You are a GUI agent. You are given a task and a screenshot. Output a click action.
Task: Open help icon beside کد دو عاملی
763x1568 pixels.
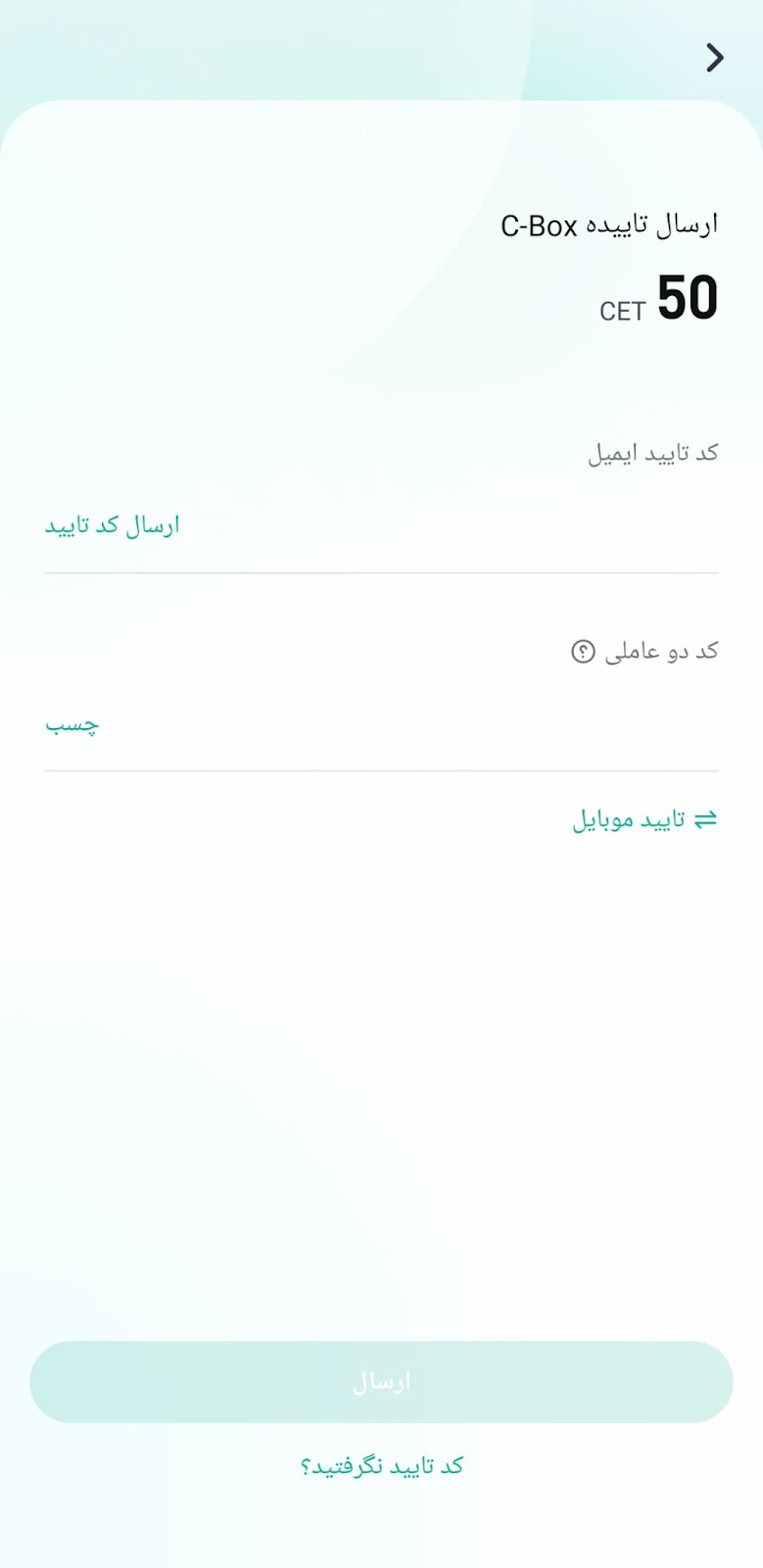coord(583,652)
